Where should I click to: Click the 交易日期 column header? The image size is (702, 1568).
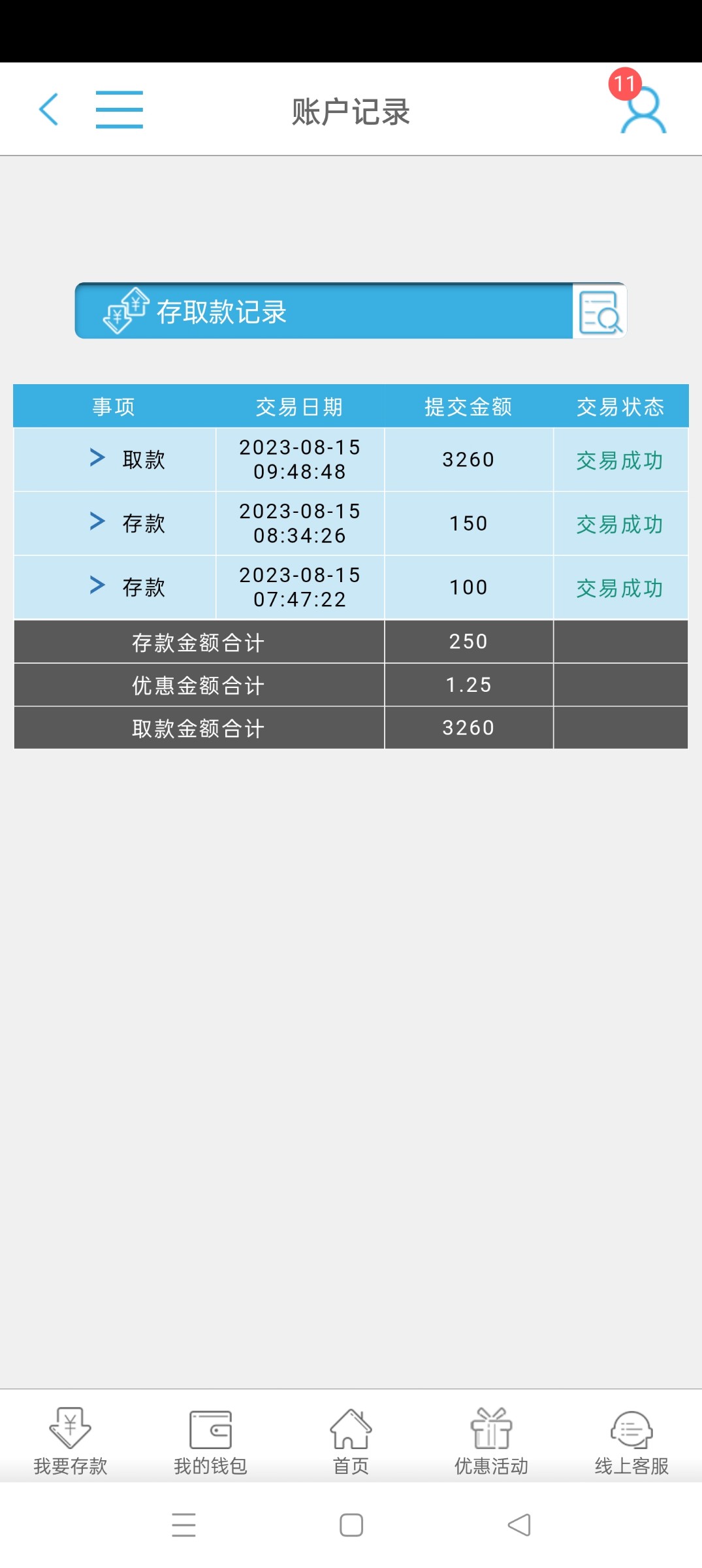300,406
